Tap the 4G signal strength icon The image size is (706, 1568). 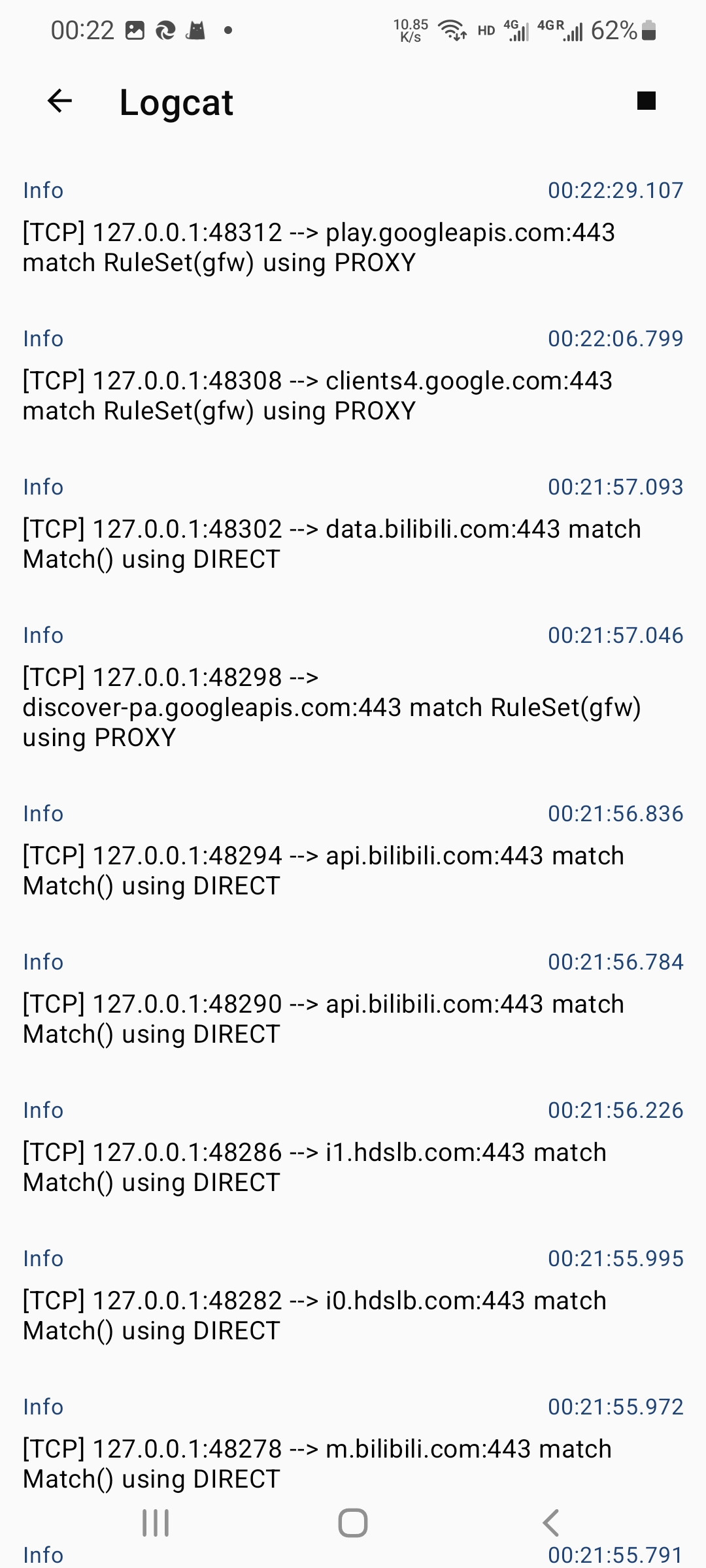pos(515,29)
